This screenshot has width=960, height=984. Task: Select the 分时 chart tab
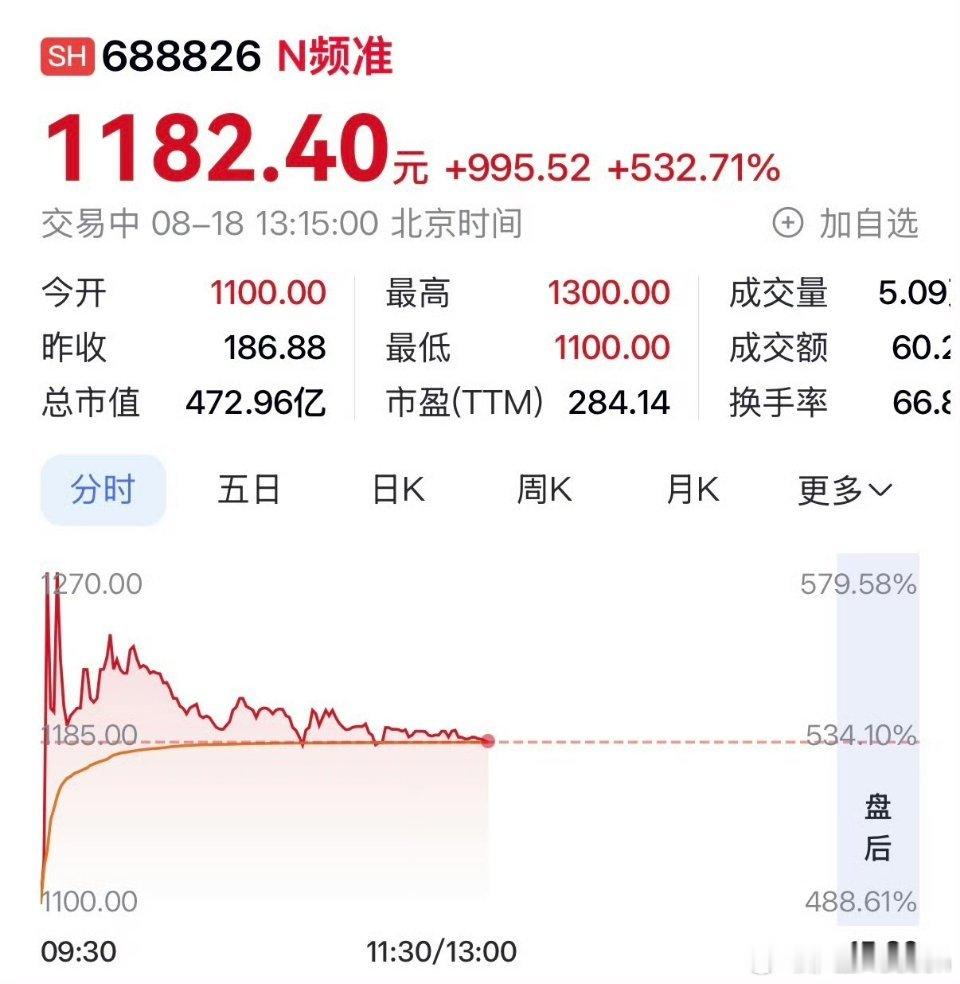(103, 489)
